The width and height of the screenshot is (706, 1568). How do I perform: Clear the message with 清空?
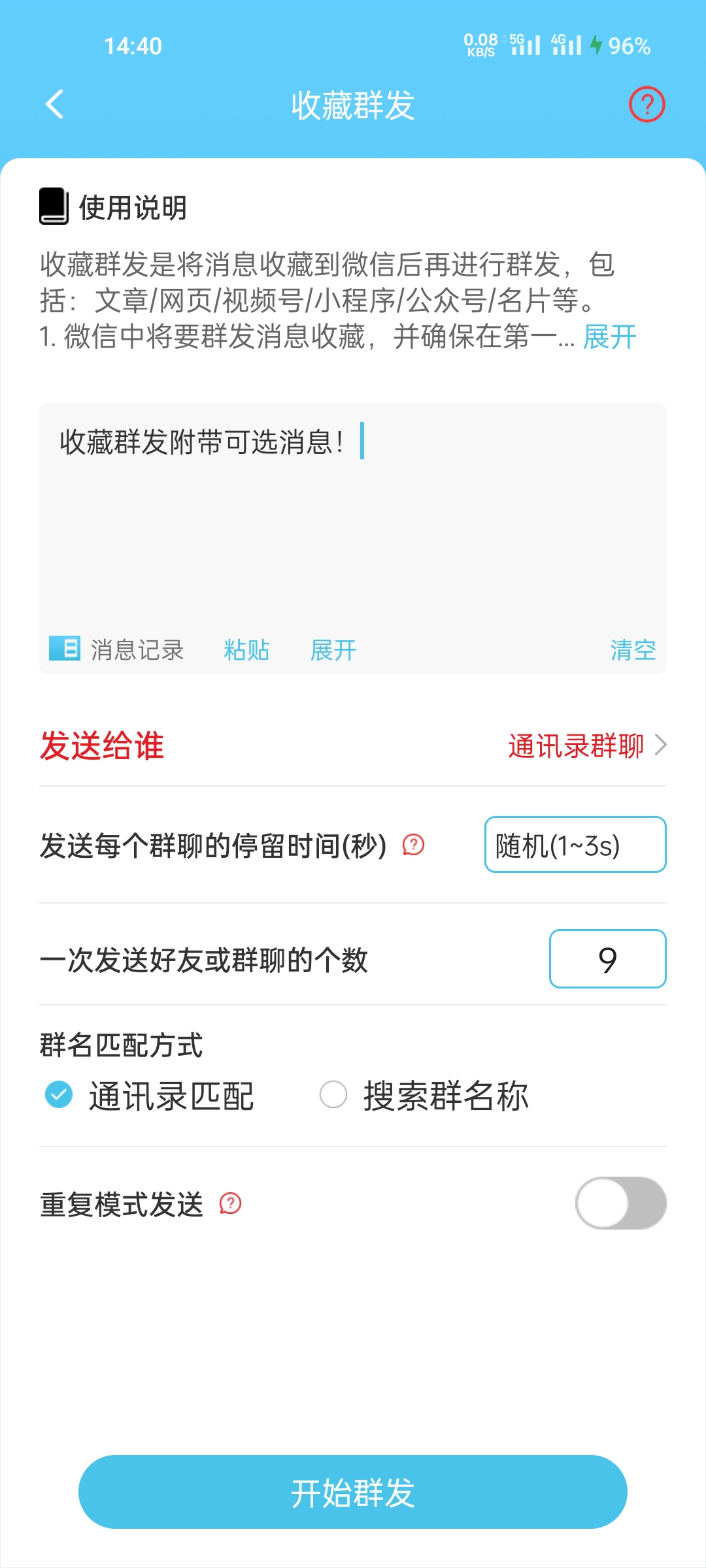point(633,650)
